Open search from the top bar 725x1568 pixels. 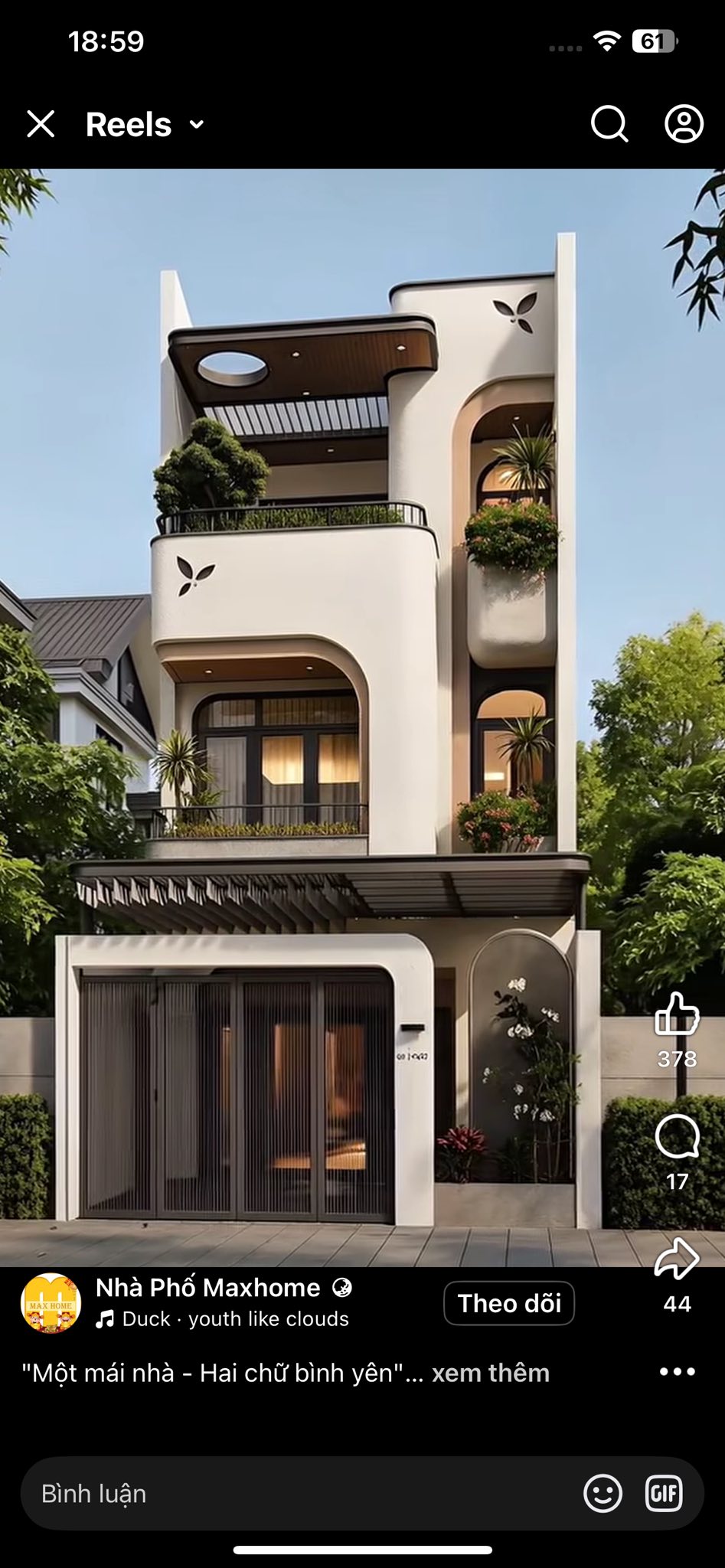tap(609, 123)
